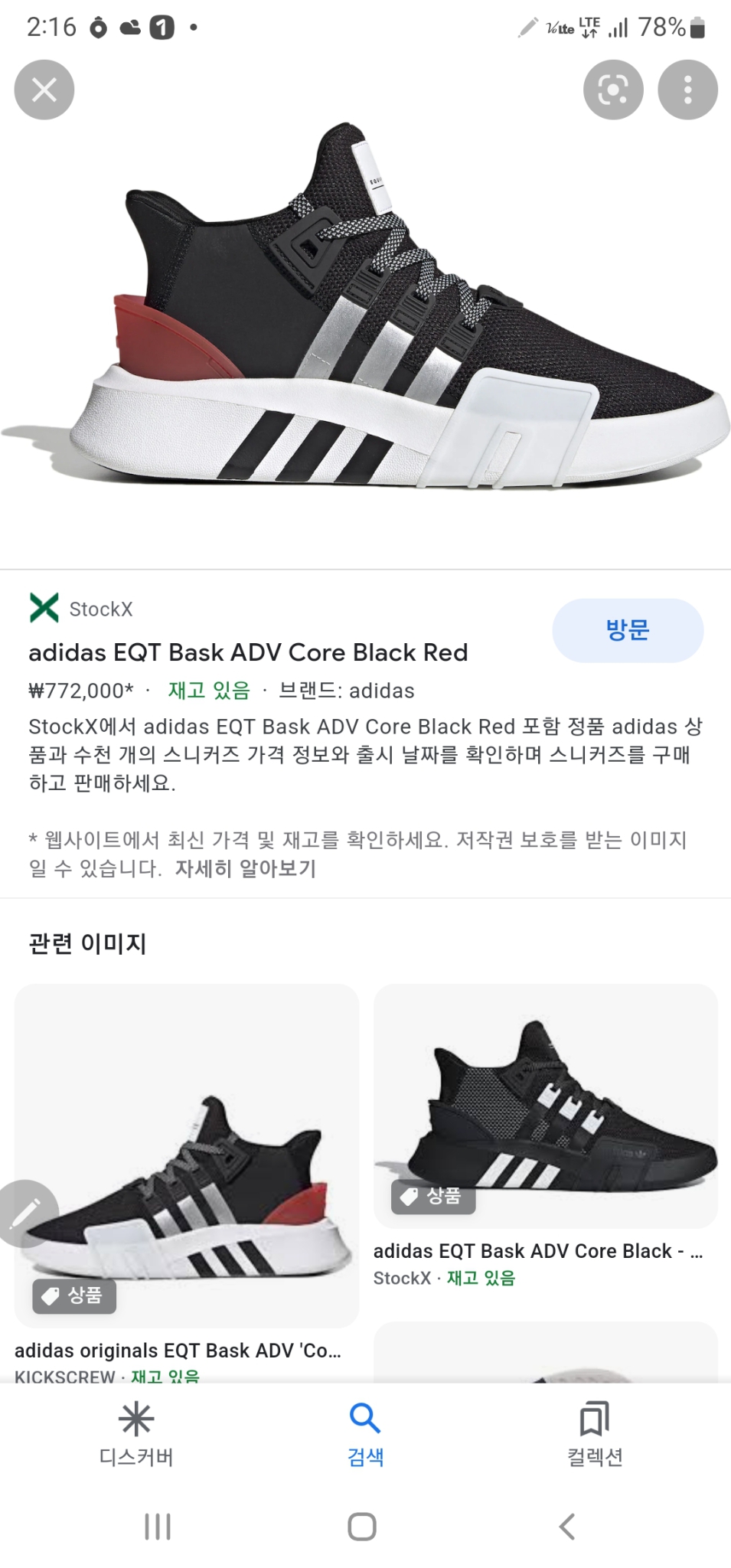Image resolution: width=731 pixels, height=1568 pixels.
Task: Switch to the 검색 tab
Action: pos(365,1434)
